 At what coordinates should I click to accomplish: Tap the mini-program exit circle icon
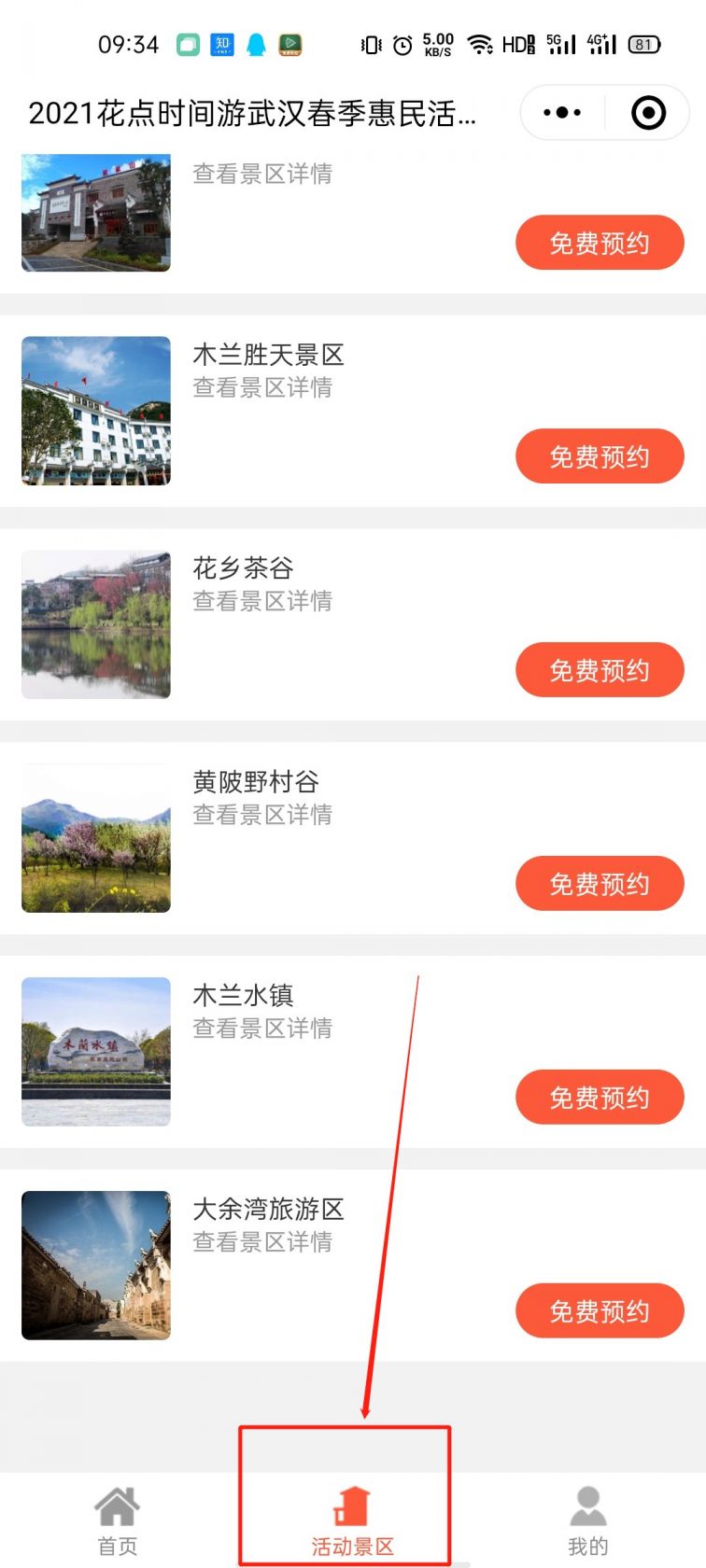pos(647,112)
